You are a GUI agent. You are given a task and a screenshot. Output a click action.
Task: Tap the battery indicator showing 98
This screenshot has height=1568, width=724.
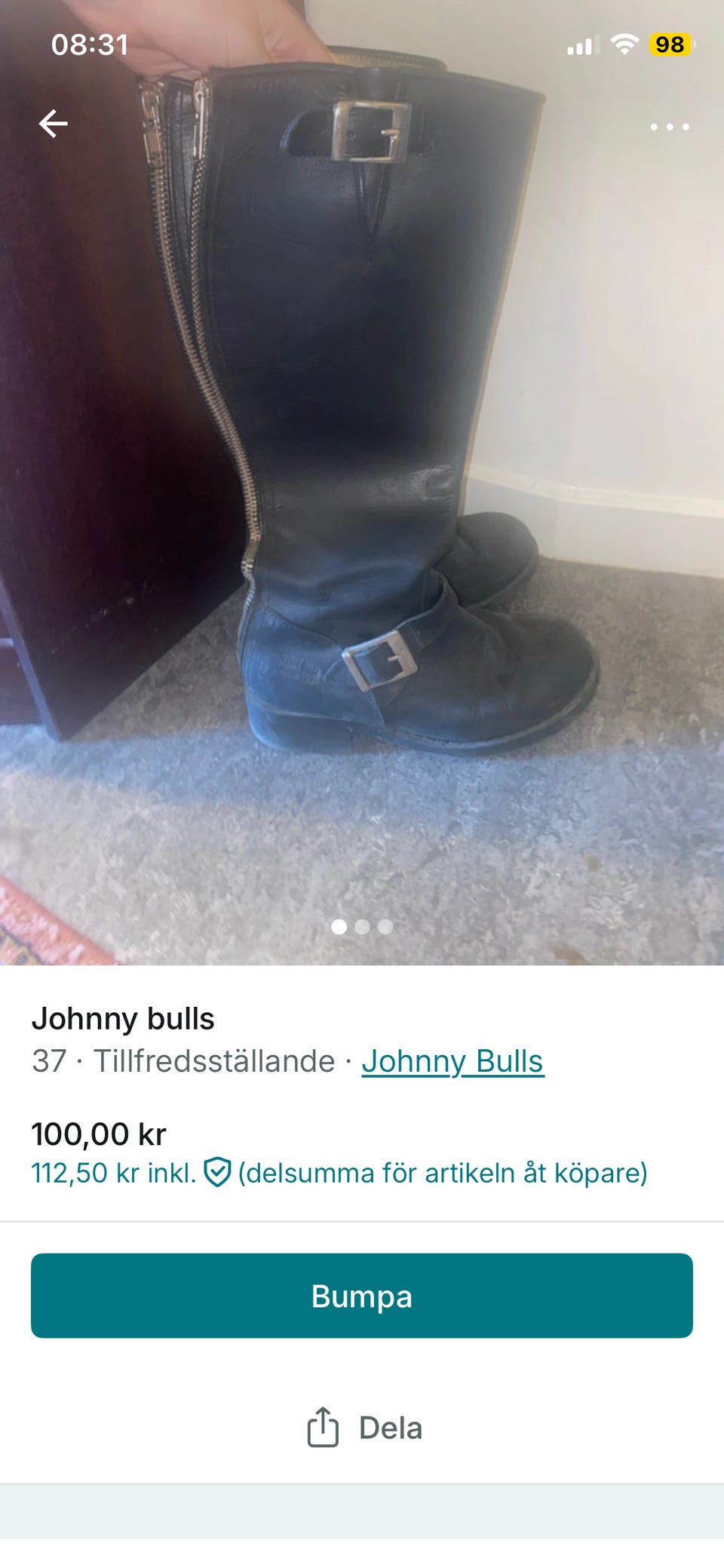tap(670, 44)
